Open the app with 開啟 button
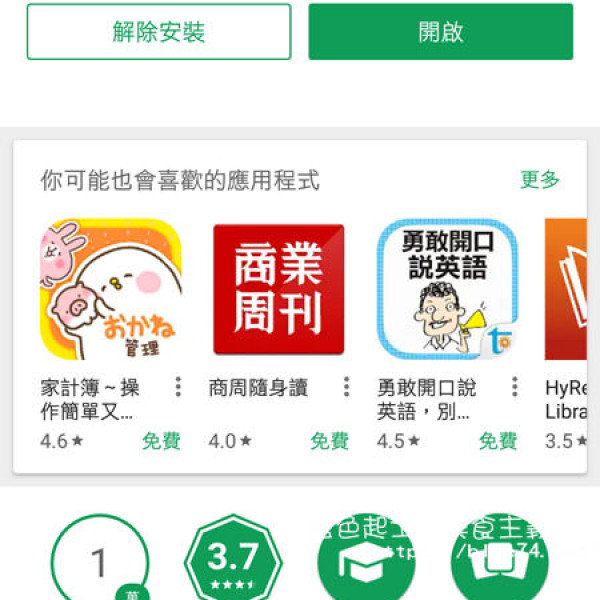The height and width of the screenshot is (600, 600). pyautogui.click(x=440, y=32)
